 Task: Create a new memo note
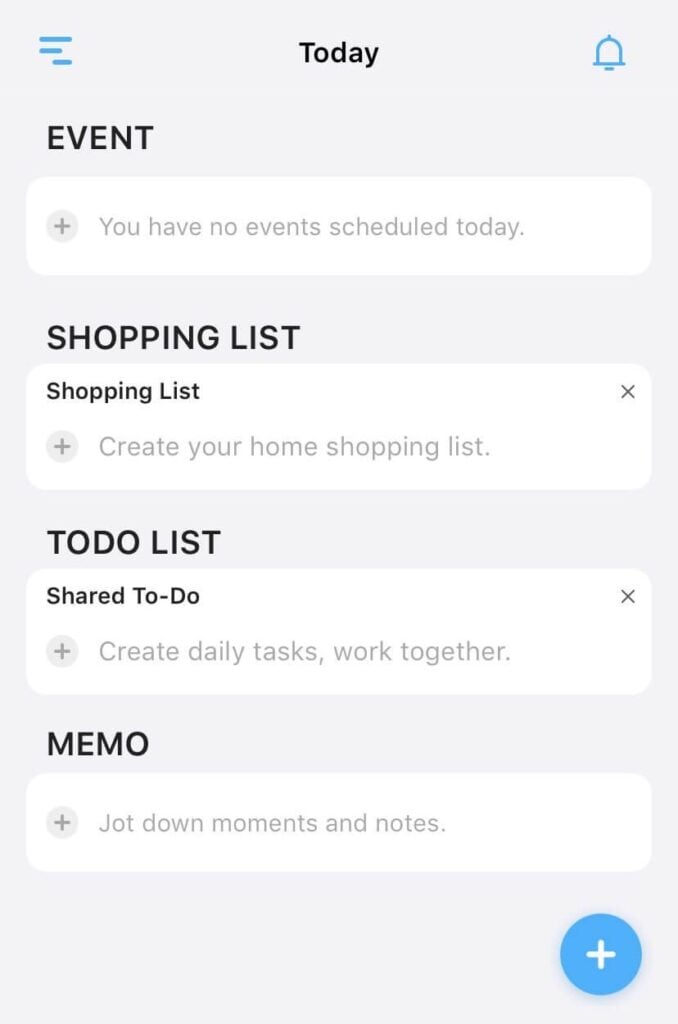point(62,823)
